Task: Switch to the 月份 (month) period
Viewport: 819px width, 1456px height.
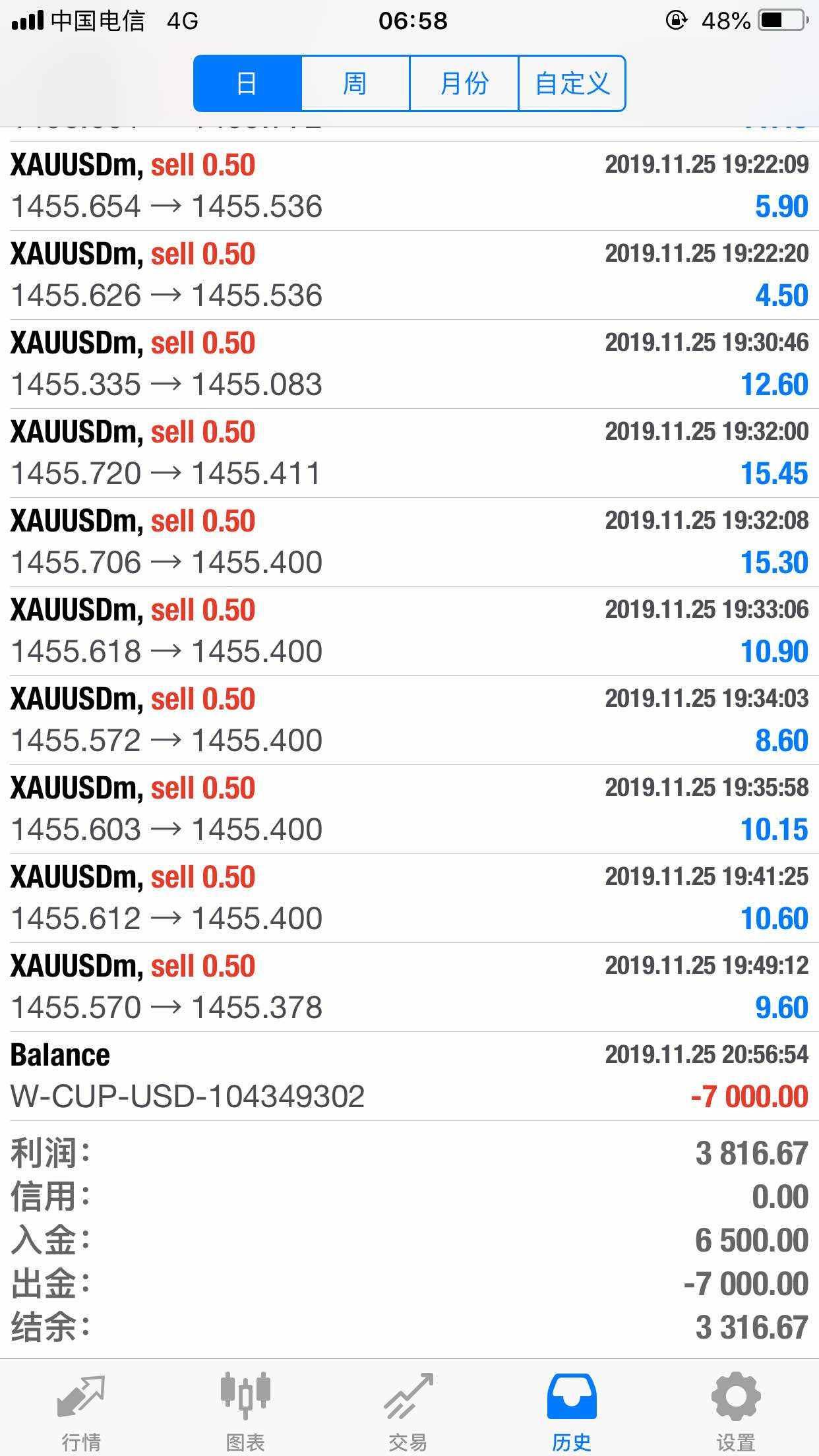Action: [464, 84]
